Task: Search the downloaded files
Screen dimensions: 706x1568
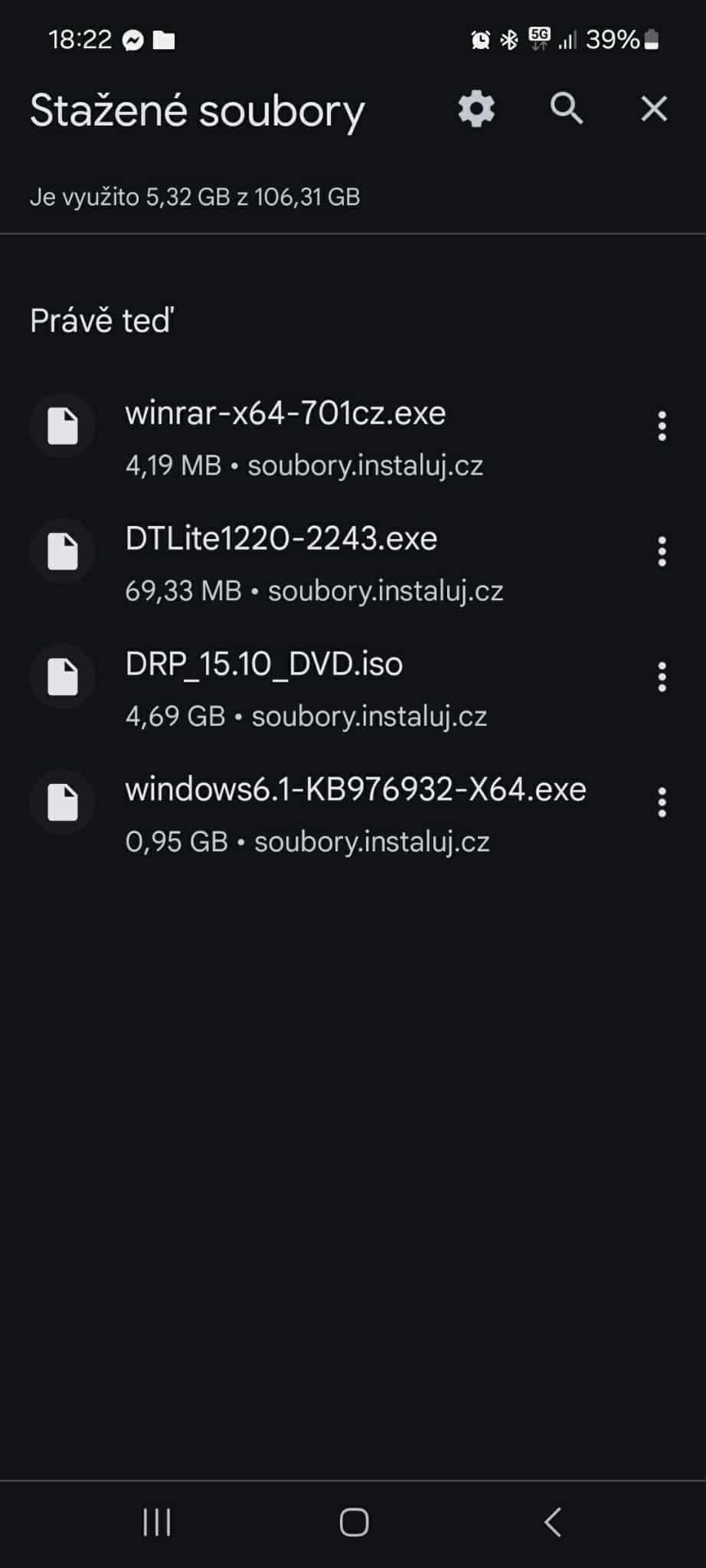Action: pos(567,109)
